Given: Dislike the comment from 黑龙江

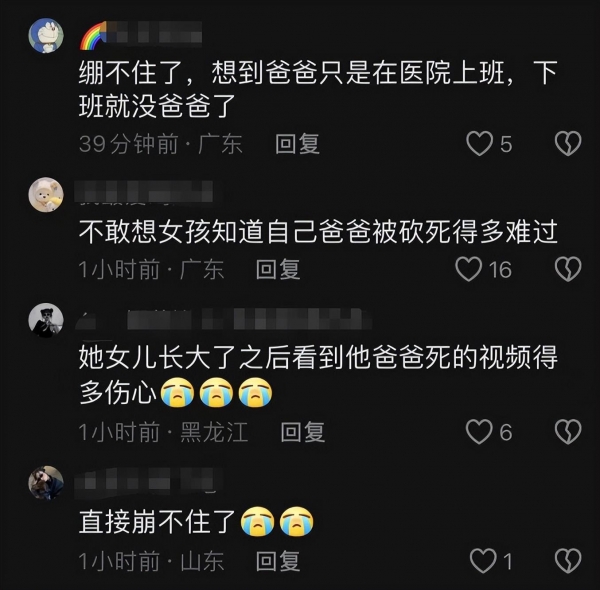Looking at the screenshot, I should 567,431.
